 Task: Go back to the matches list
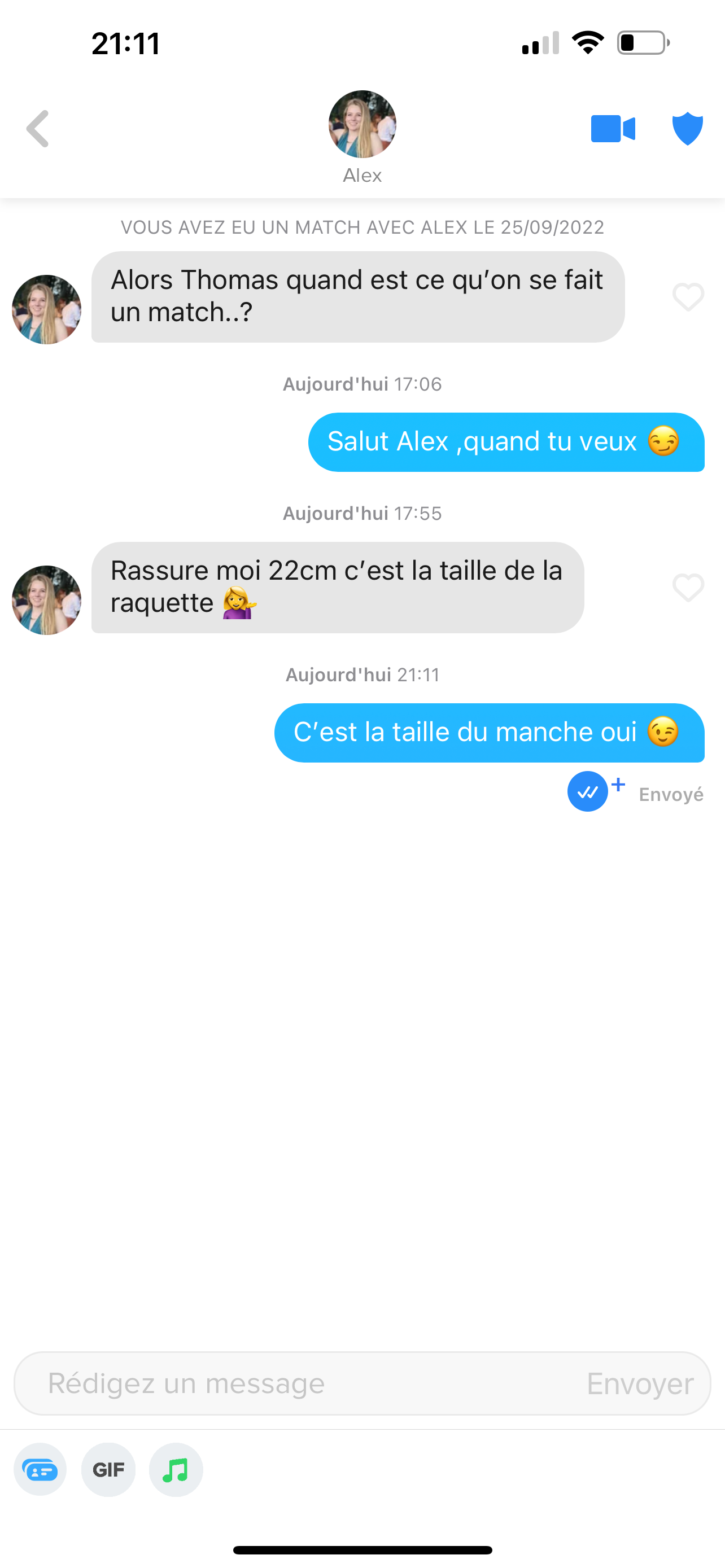[38, 129]
